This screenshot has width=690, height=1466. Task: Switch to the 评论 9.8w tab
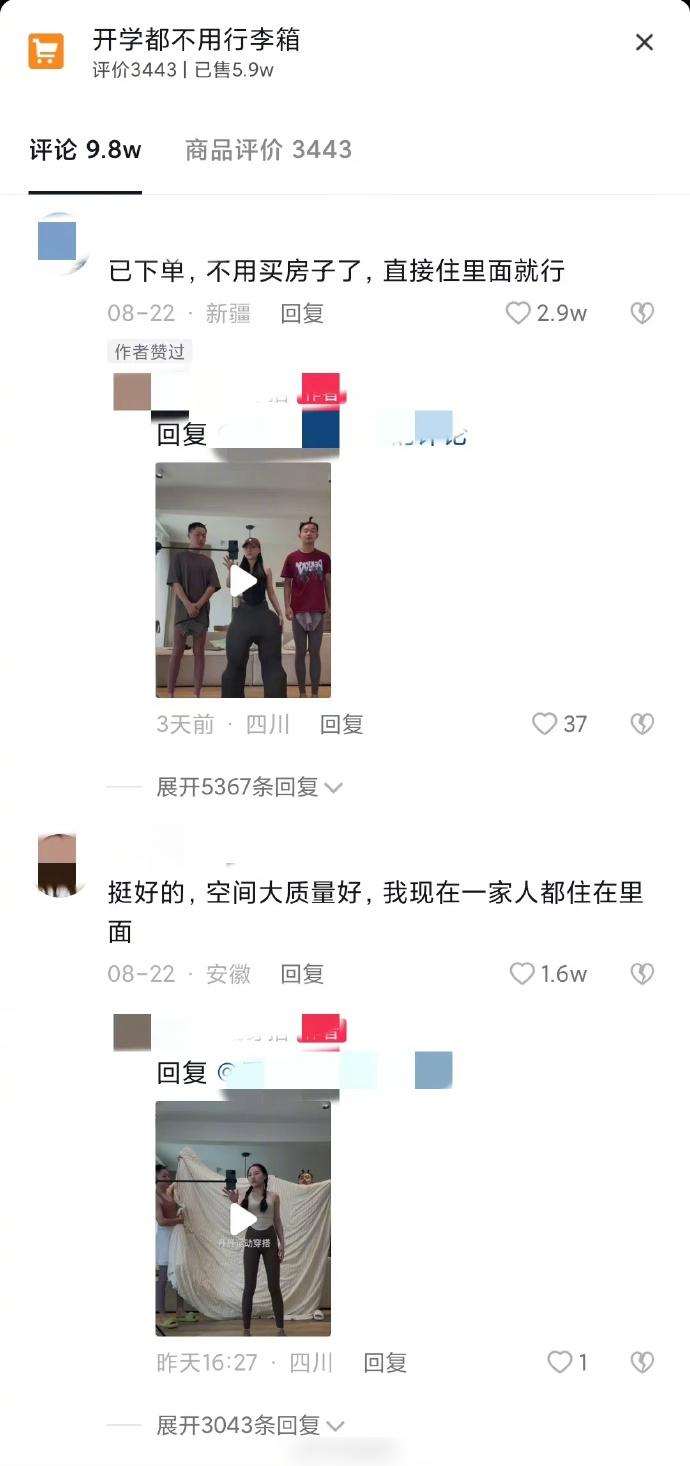tap(85, 151)
